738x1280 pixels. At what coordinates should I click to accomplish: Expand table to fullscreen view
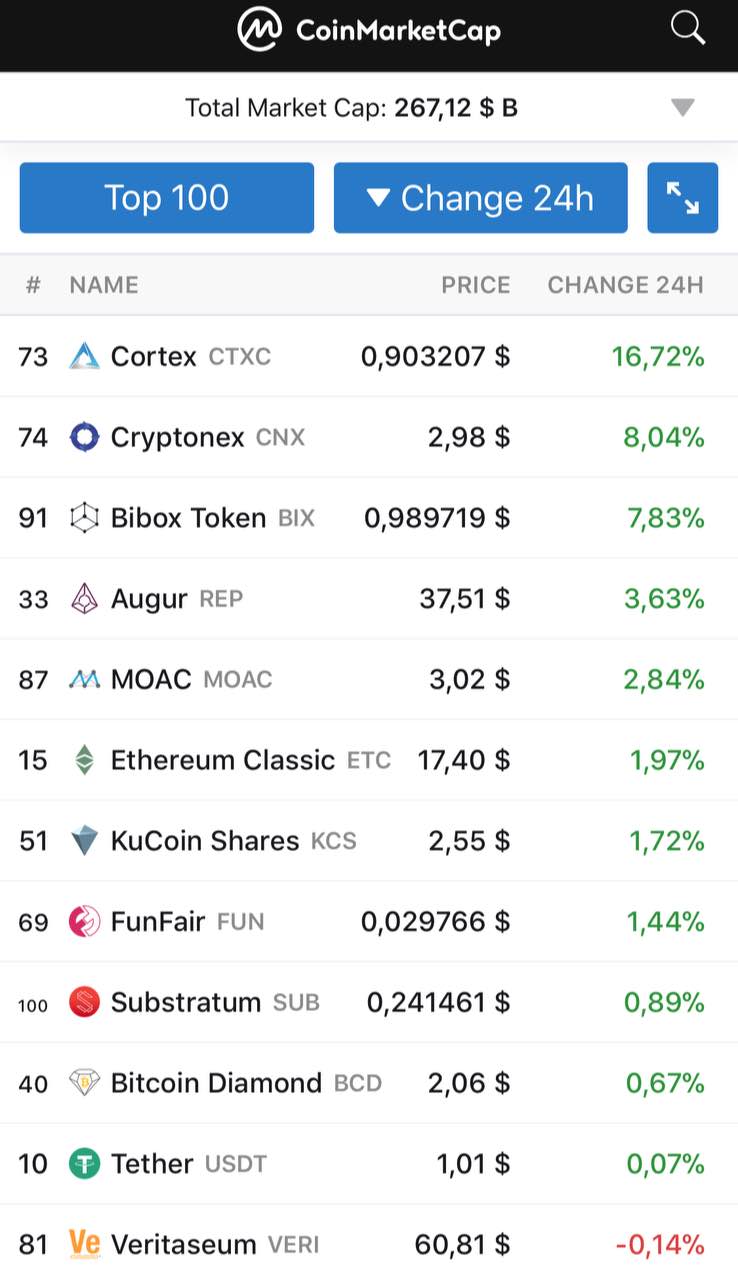pos(683,198)
